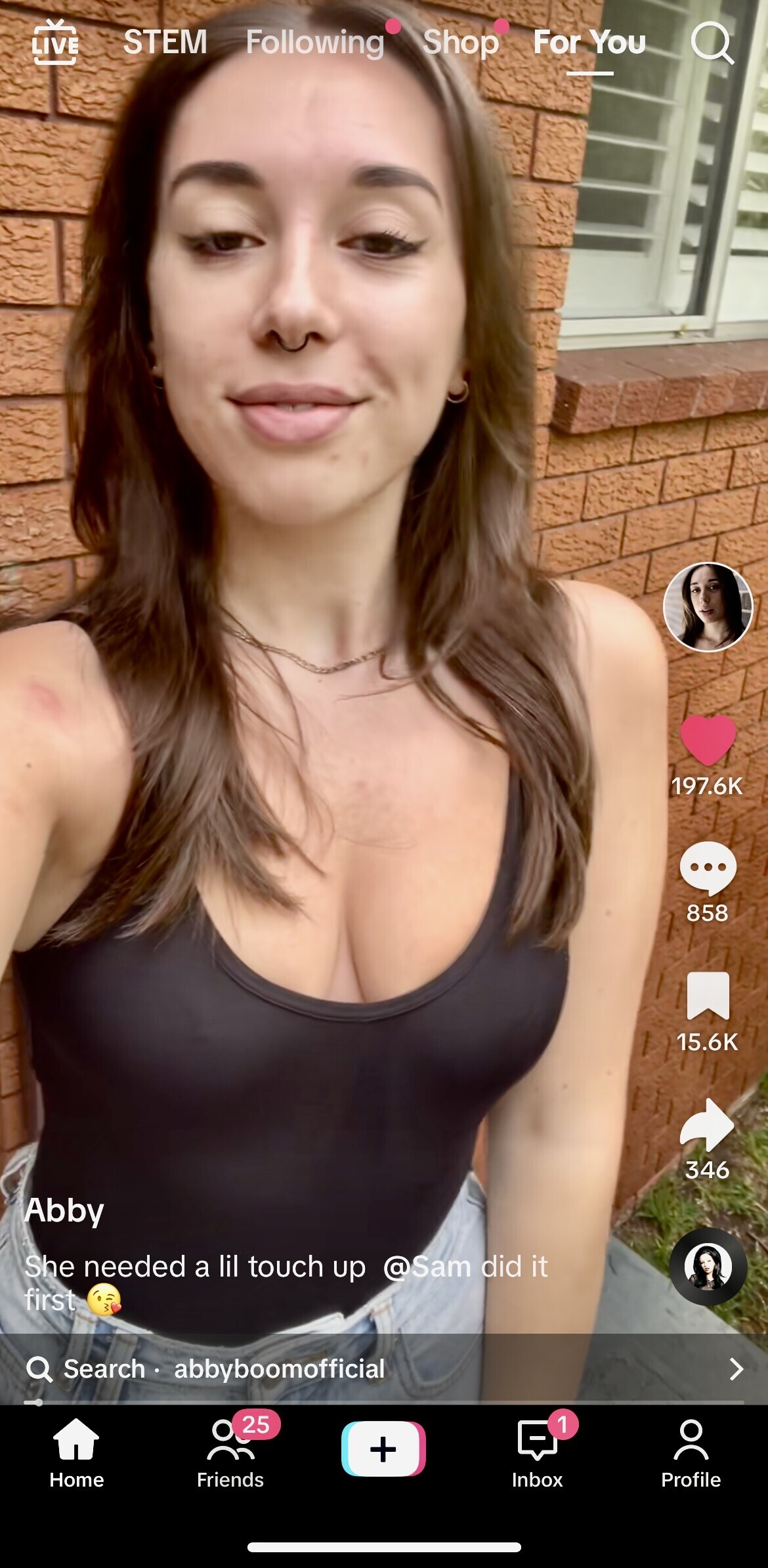Viewport: 768px width, 1568px height.
Task: Go to the Home tab
Action: pos(76,1454)
